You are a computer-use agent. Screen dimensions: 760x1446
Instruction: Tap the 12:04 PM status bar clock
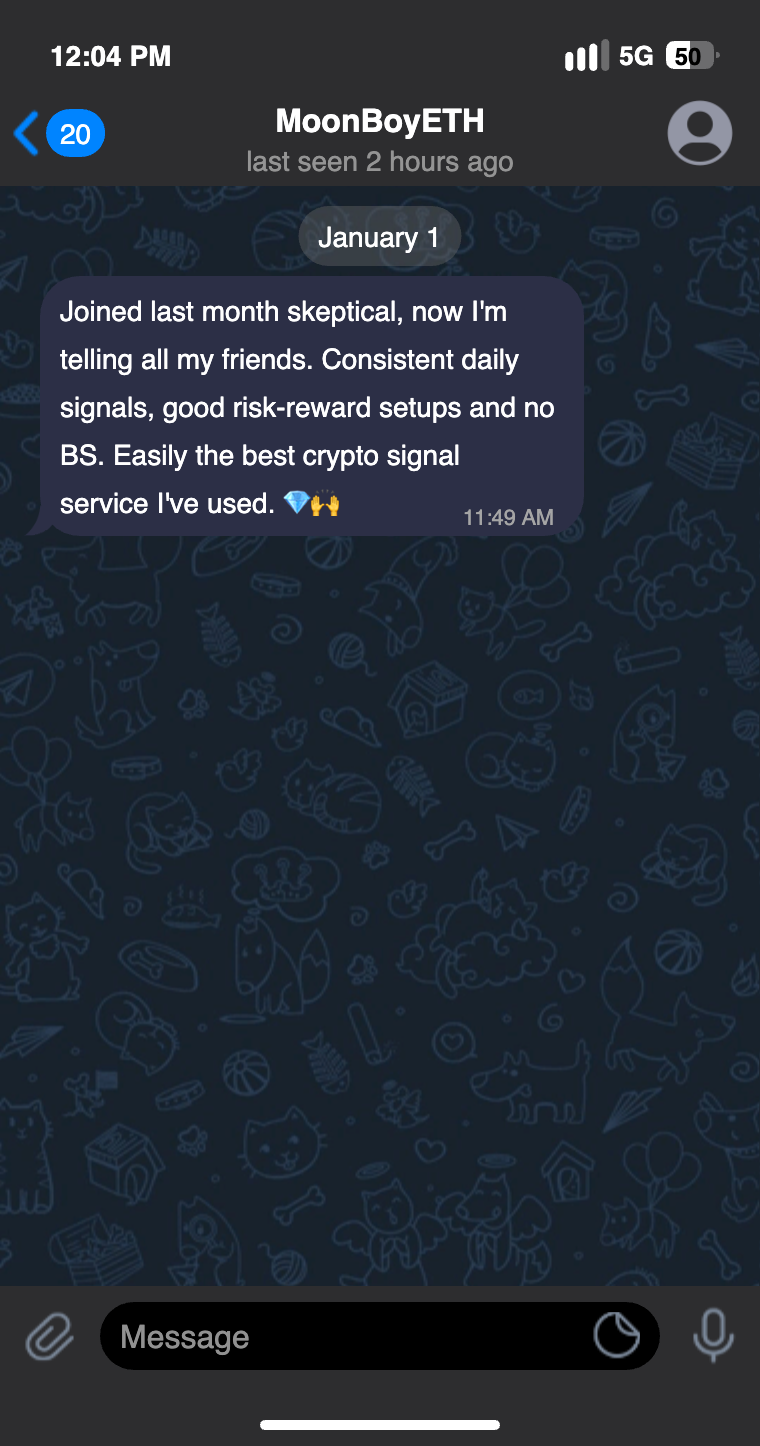[x=110, y=56]
